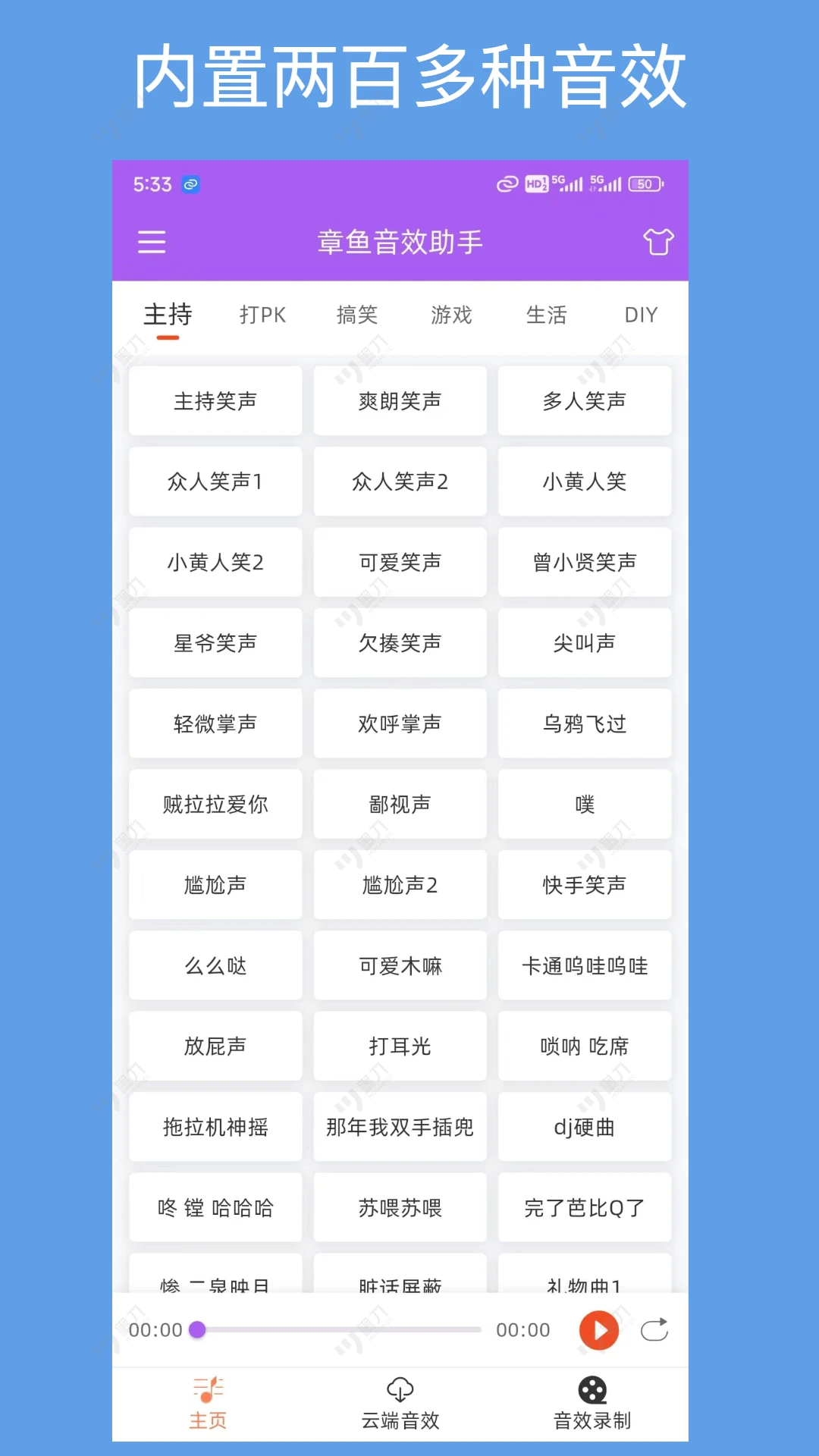The height and width of the screenshot is (1456, 819).
Task: Switch to the 打PK tab
Action: coord(261,315)
